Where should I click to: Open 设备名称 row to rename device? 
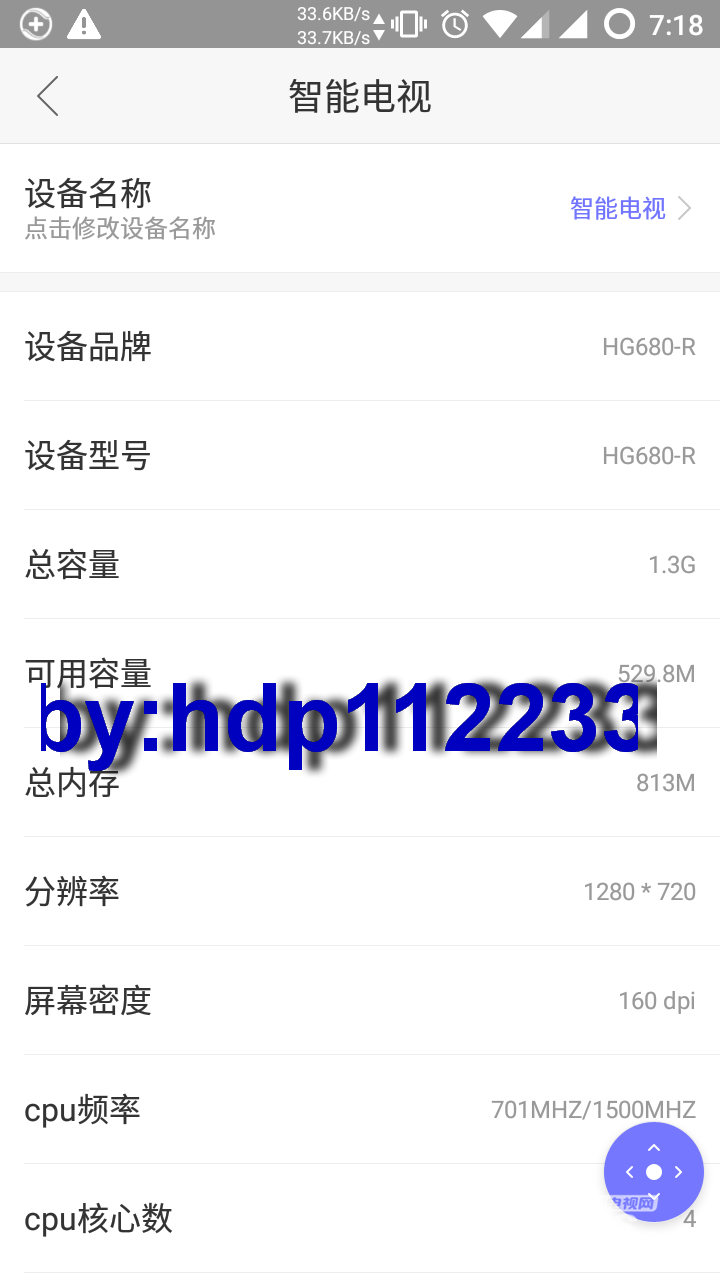pos(360,208)
